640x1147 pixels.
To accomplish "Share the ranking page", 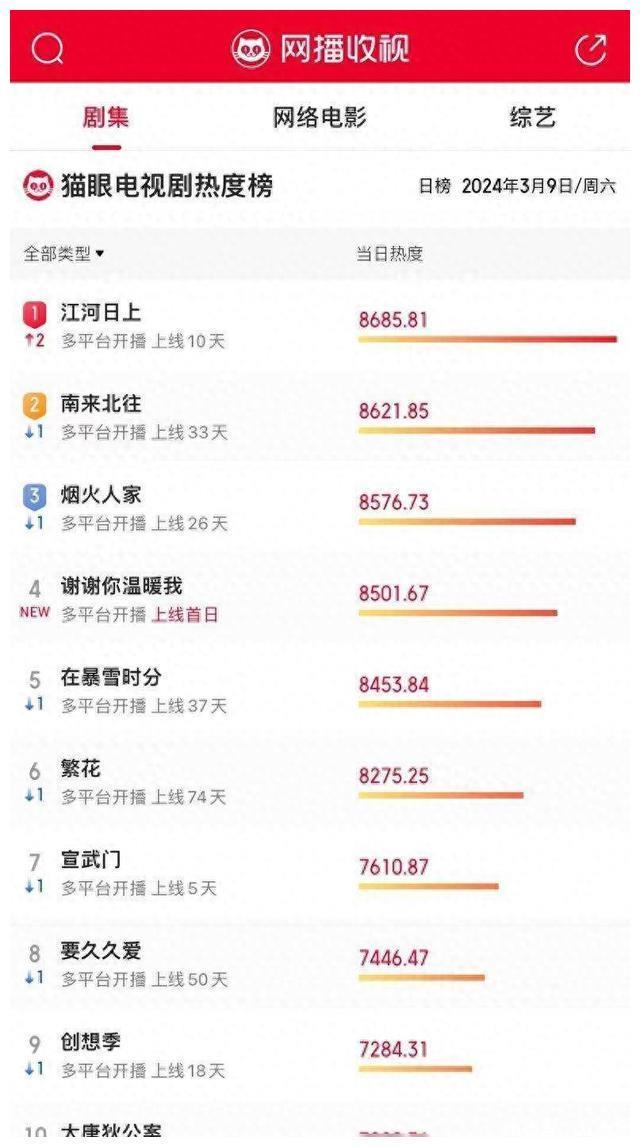I will pos(591,49).
